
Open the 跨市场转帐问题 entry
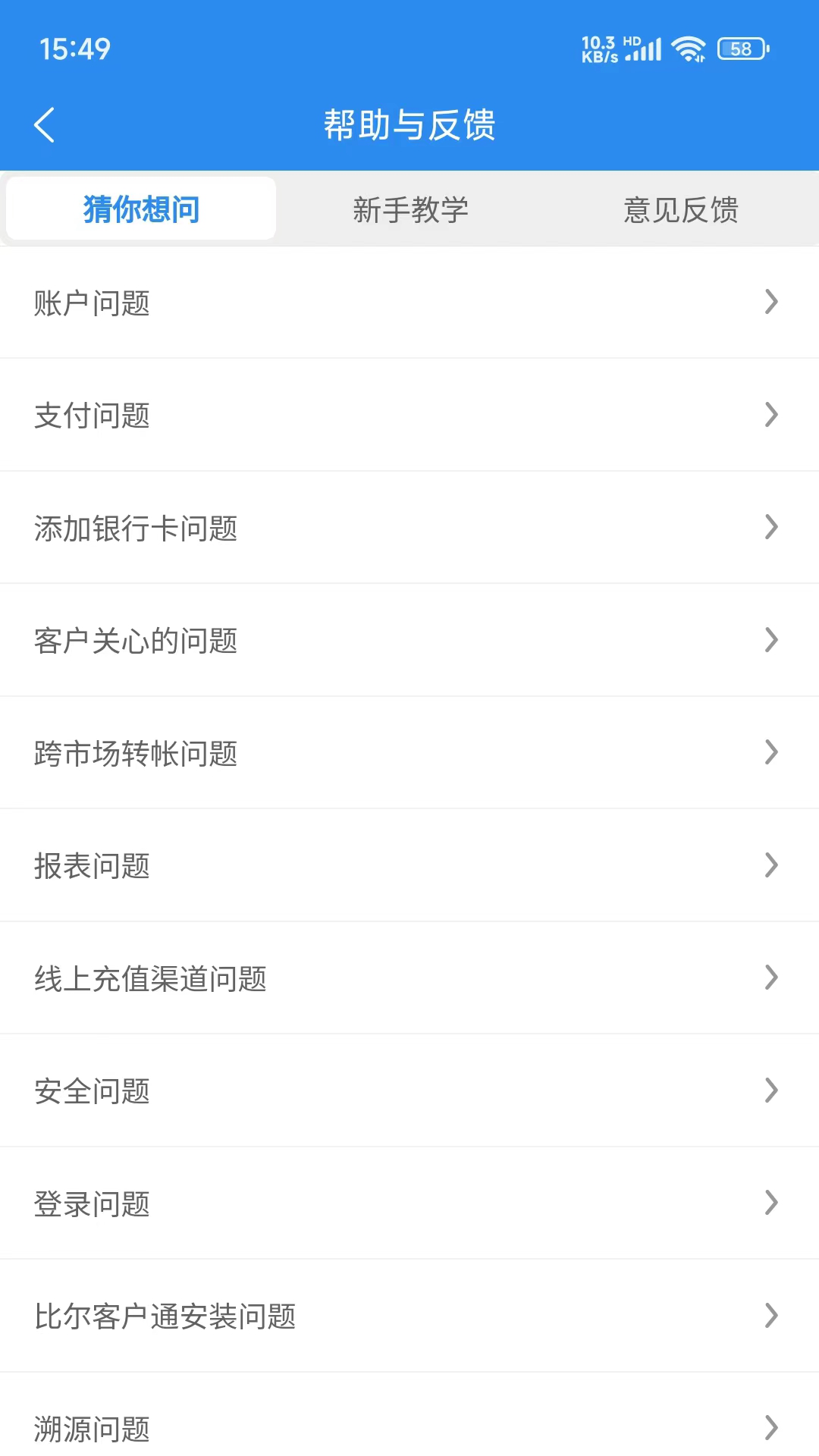(409, 753)
